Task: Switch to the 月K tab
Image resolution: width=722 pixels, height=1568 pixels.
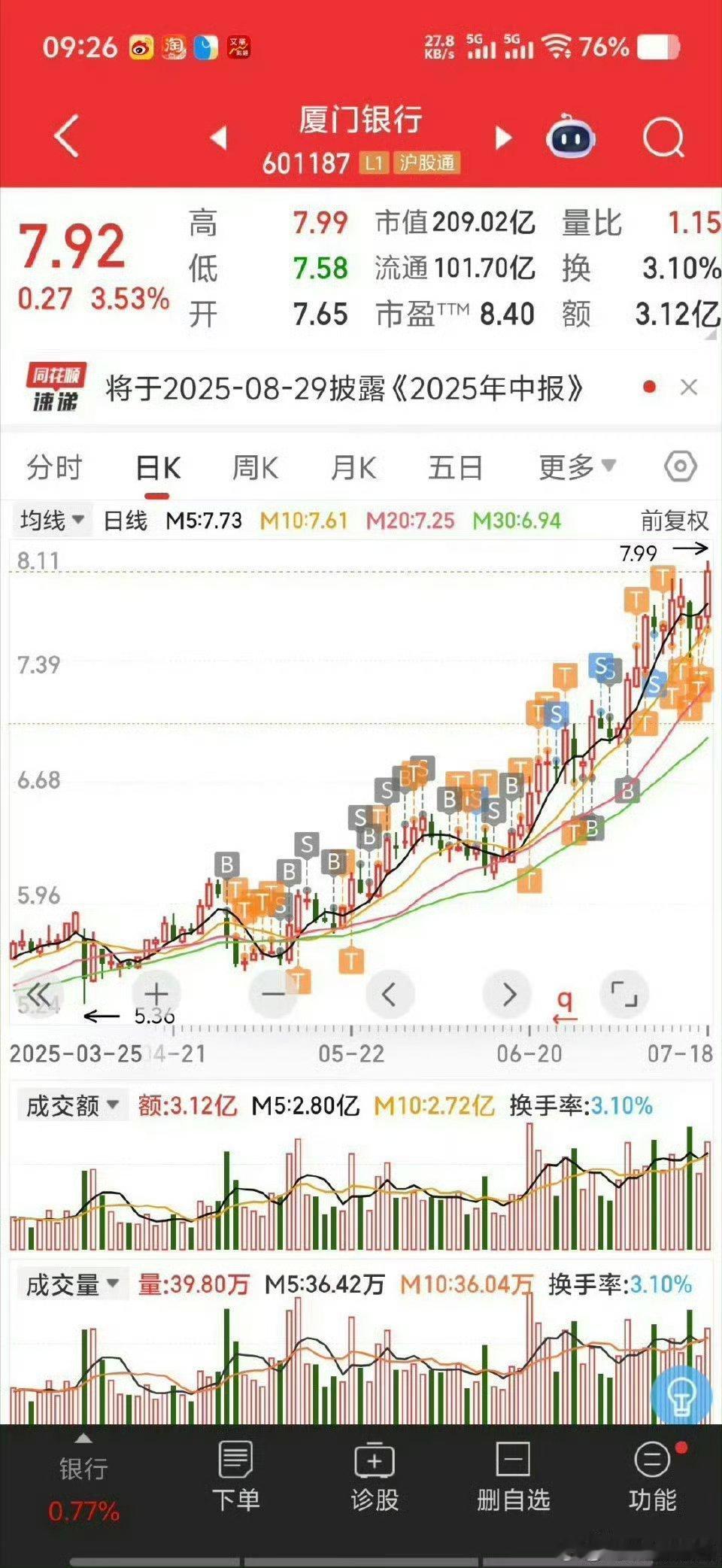Action: [x=353, y=468]
